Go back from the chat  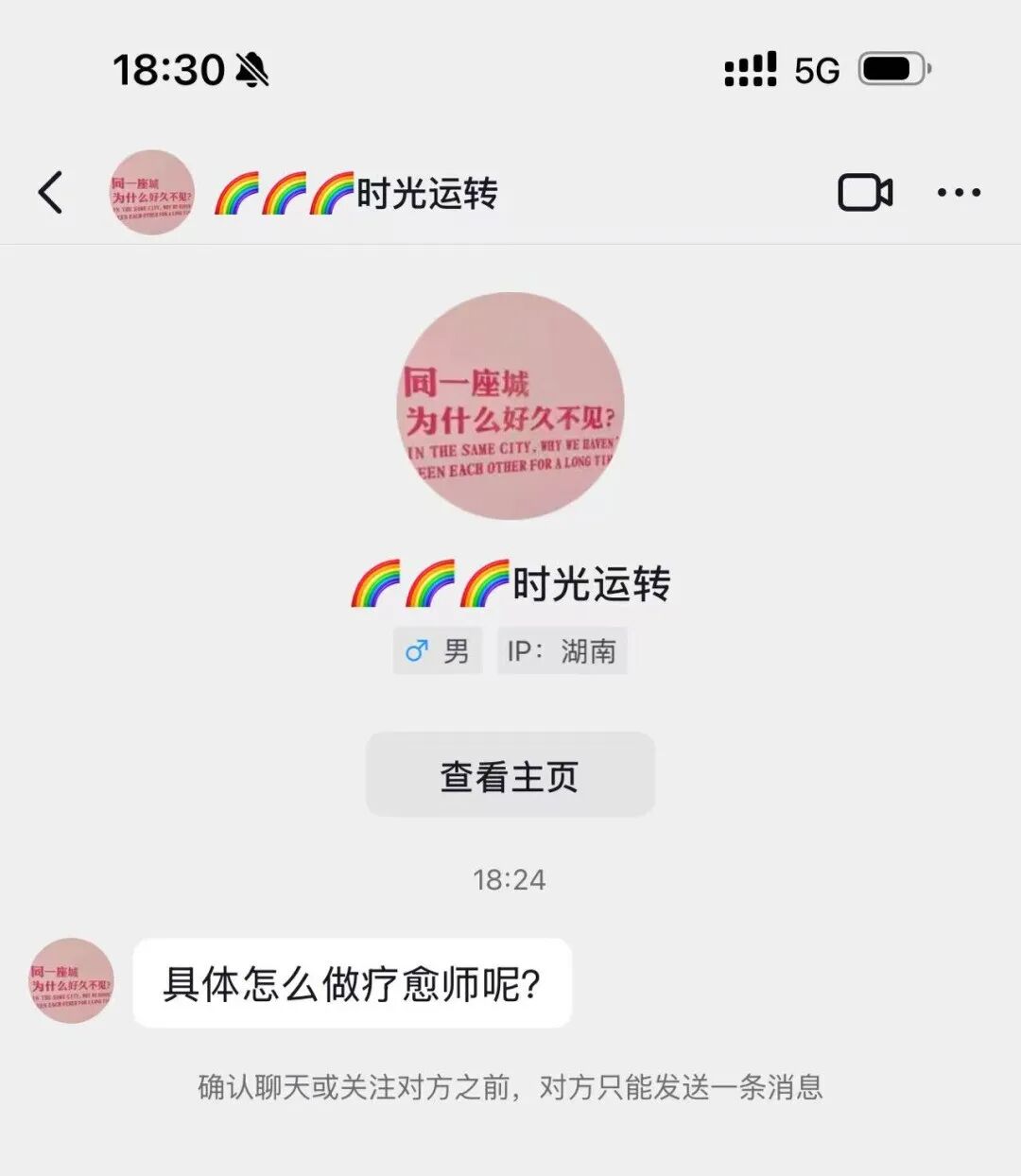pos(51,193)
